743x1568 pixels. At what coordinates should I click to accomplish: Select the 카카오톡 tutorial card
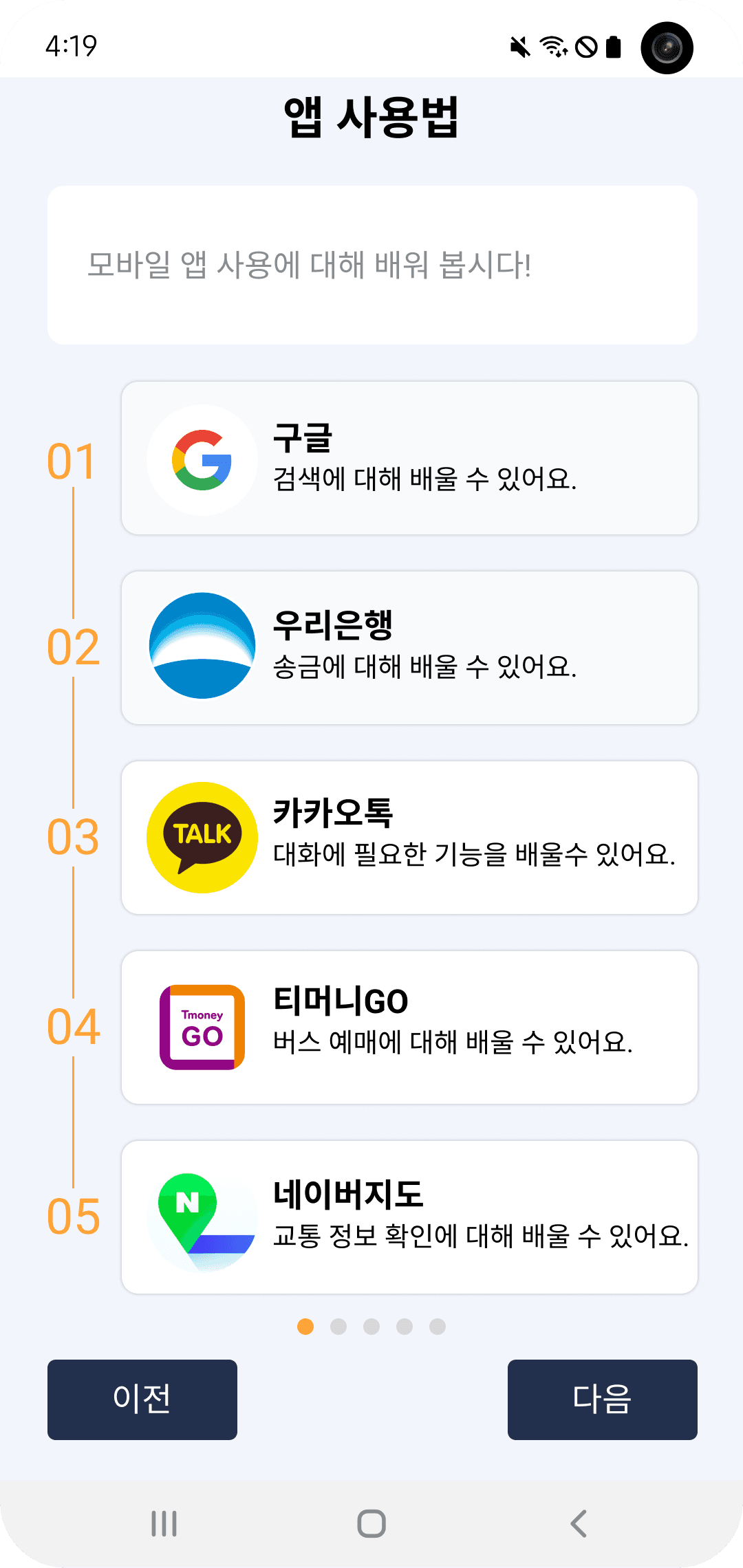tap(409, 838)
